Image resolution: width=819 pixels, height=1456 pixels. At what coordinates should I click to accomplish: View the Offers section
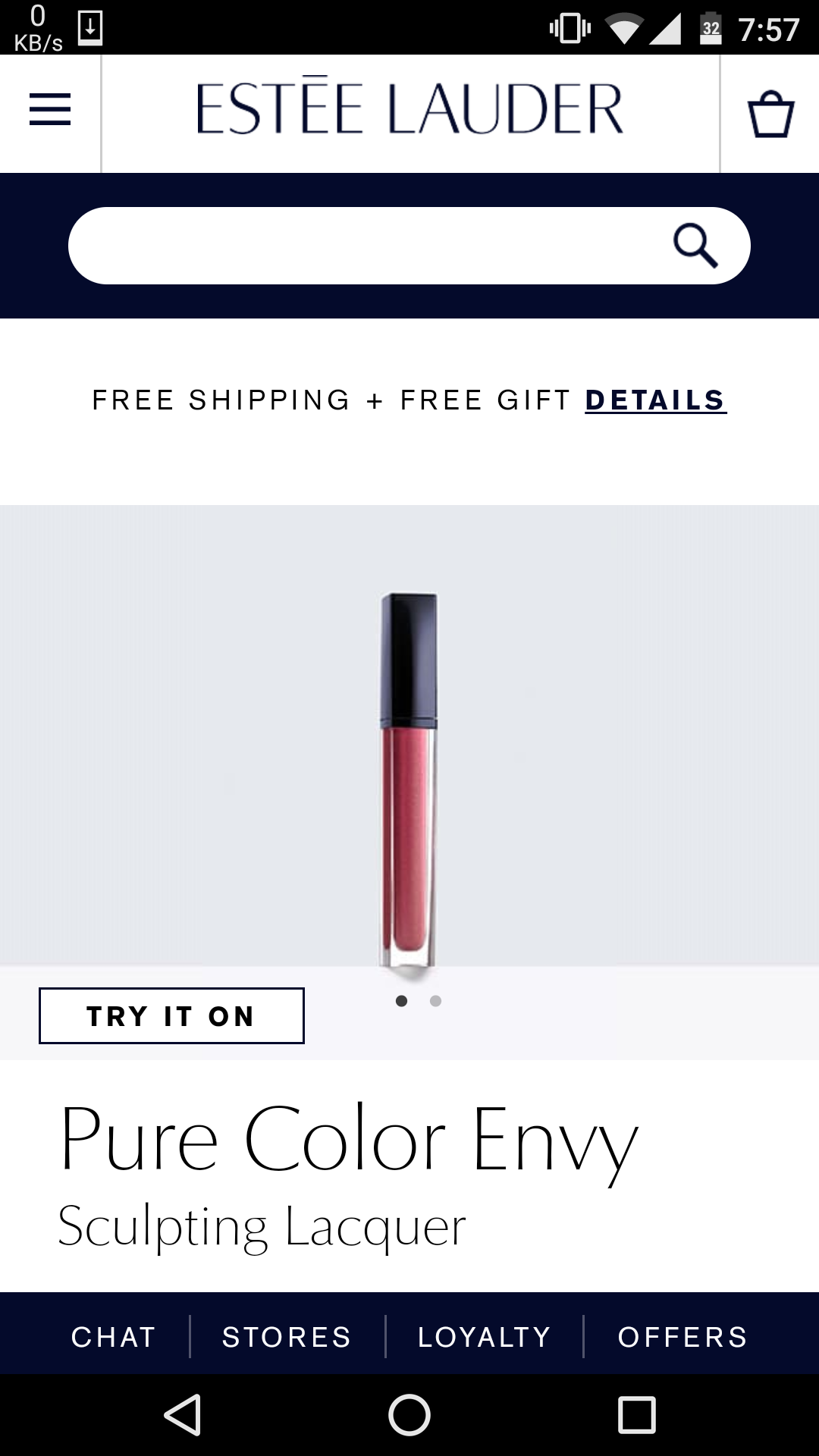(x=682, y=1337)
